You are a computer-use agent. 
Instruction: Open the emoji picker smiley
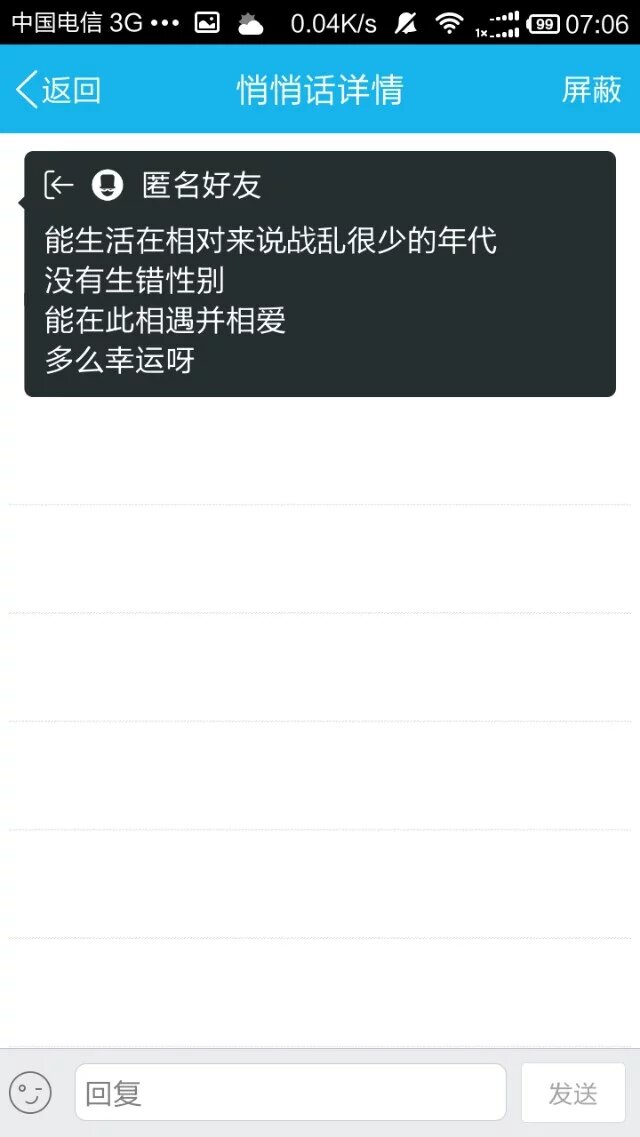click(x=30, y=1092)
